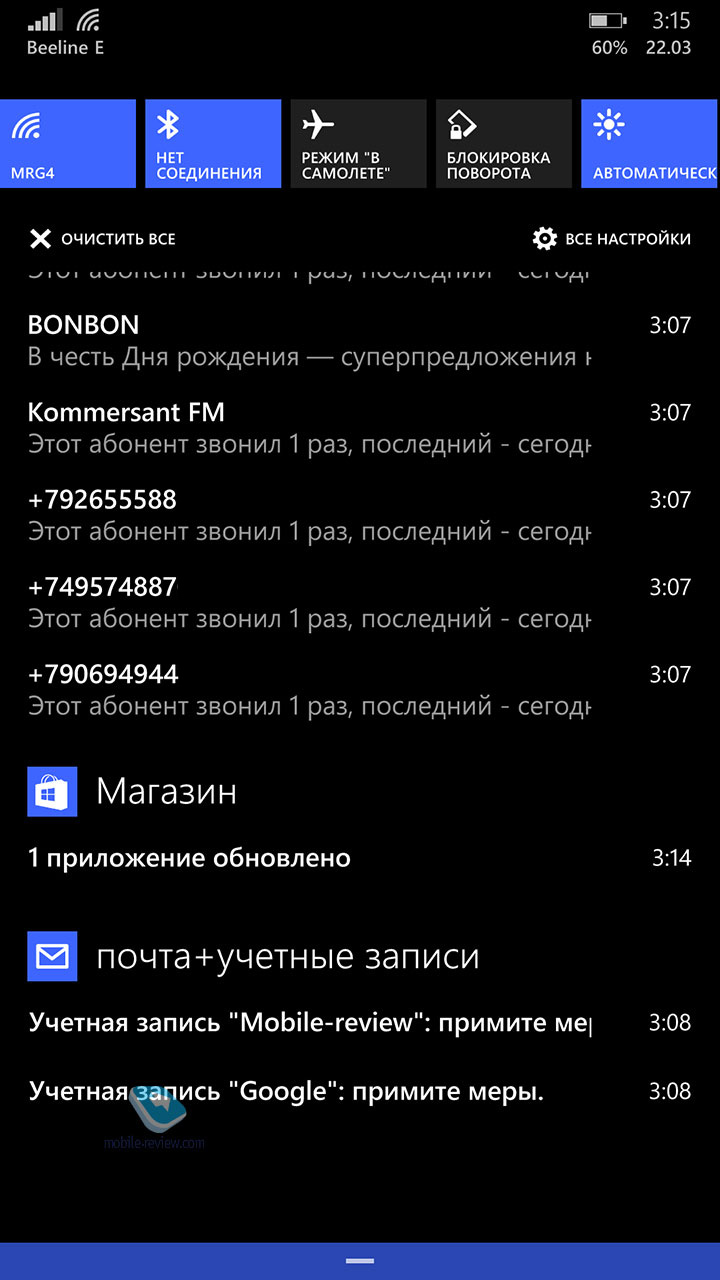Open the Google account notification
Image resolution: width=720 pixels, height=1280 pixels.
click(360, 1091)
